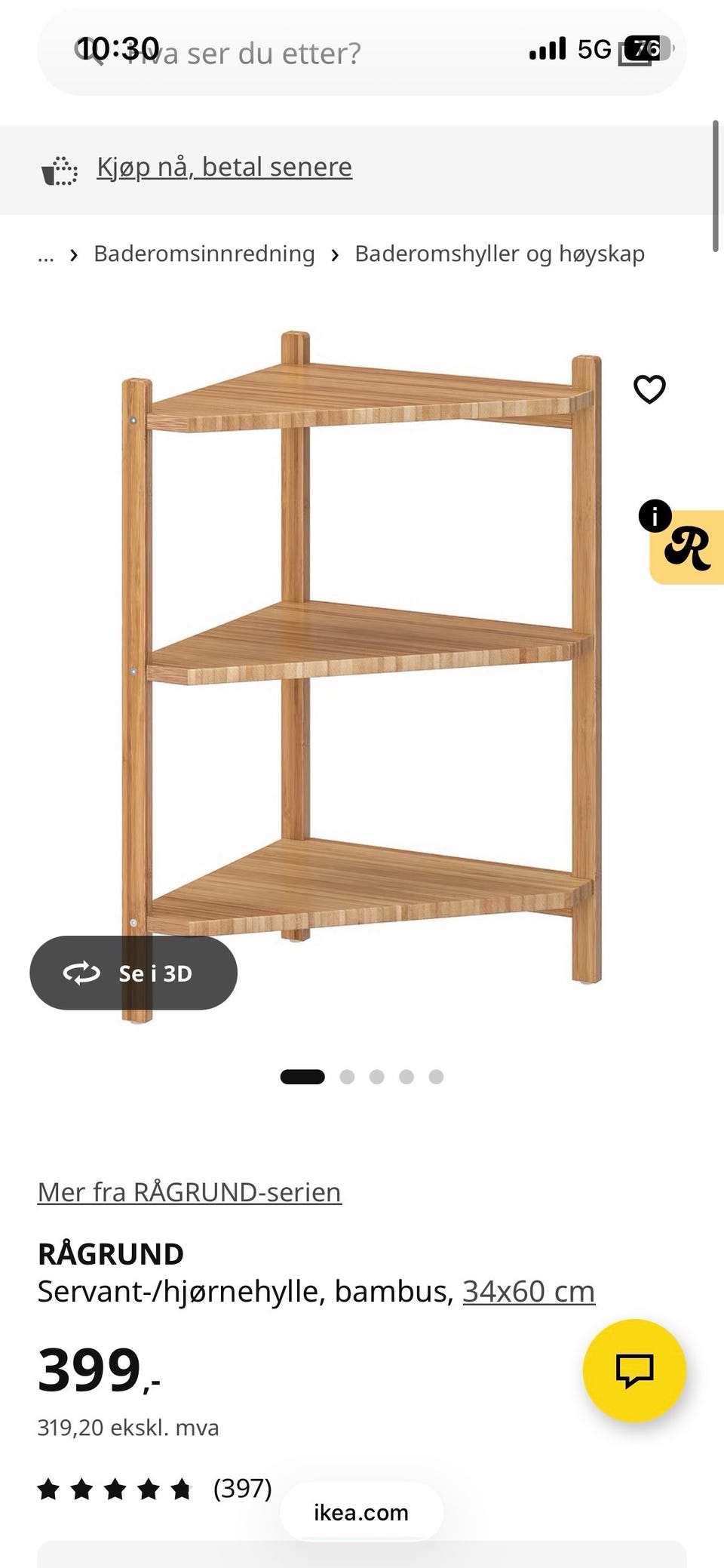Go to Baderomsinnredning breadcrumb

tap(204, 254)
